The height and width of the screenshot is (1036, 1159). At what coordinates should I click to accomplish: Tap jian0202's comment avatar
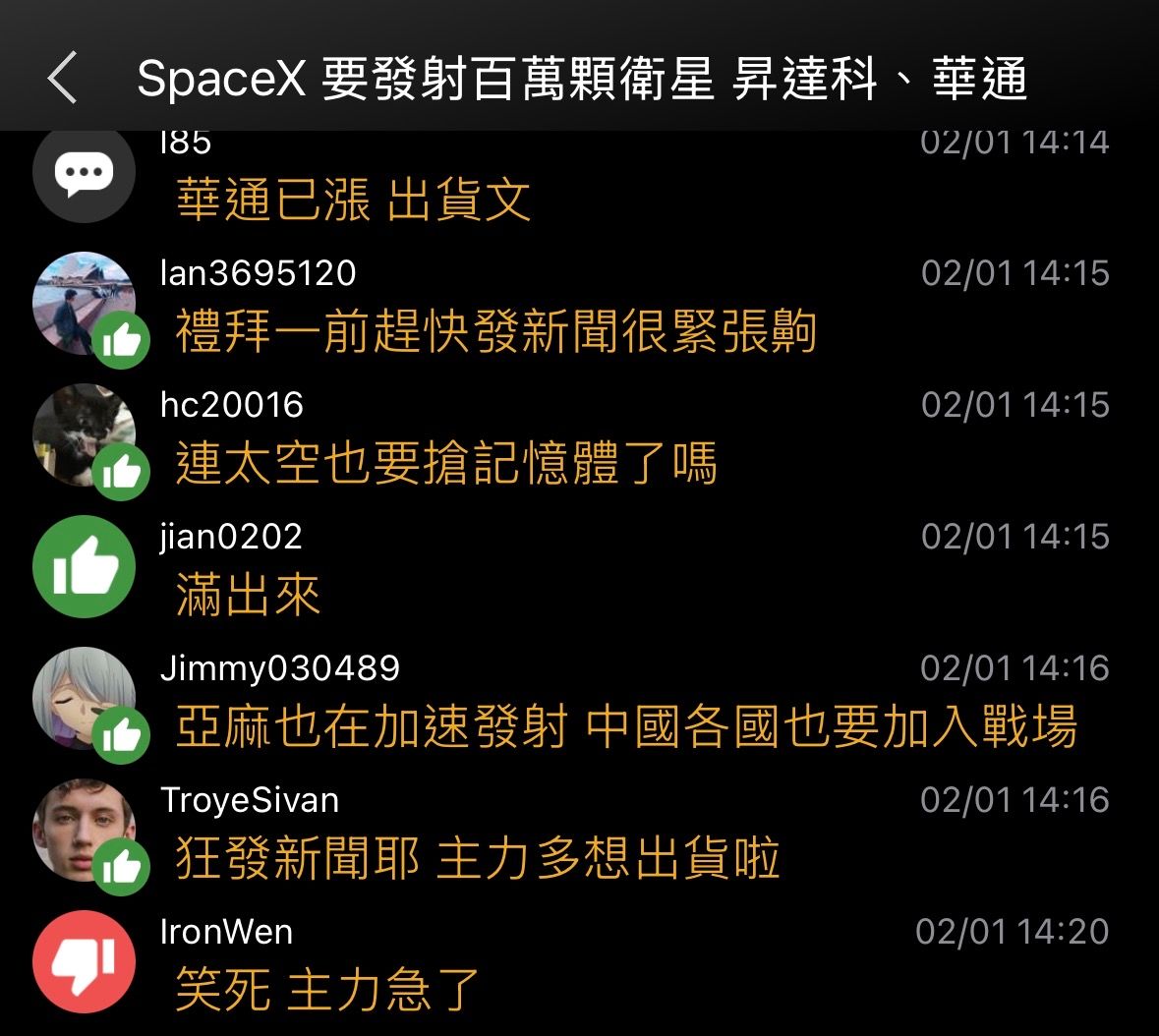click(x=84, y=567)
